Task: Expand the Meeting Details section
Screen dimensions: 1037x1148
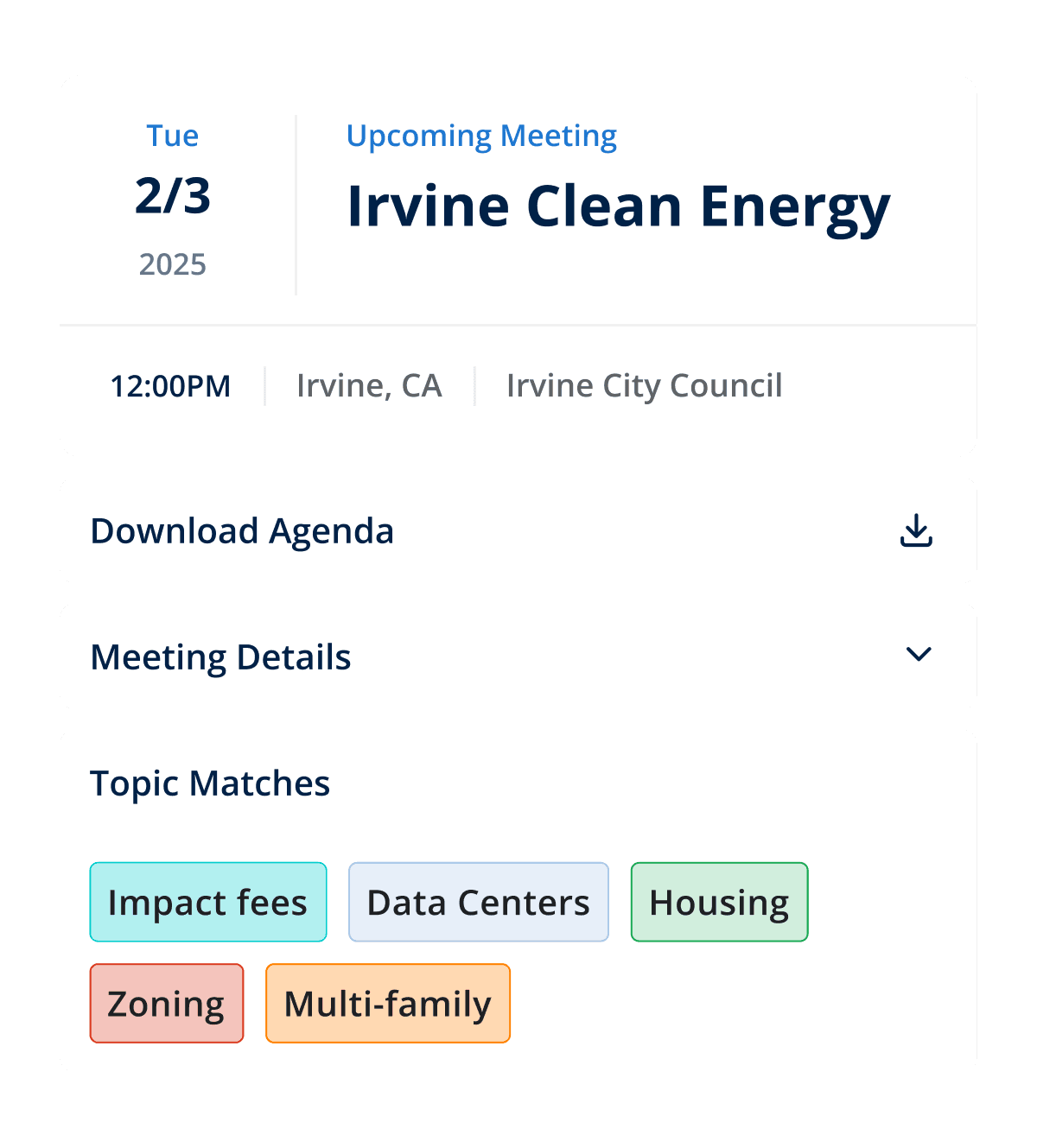Action: (221, 656)
